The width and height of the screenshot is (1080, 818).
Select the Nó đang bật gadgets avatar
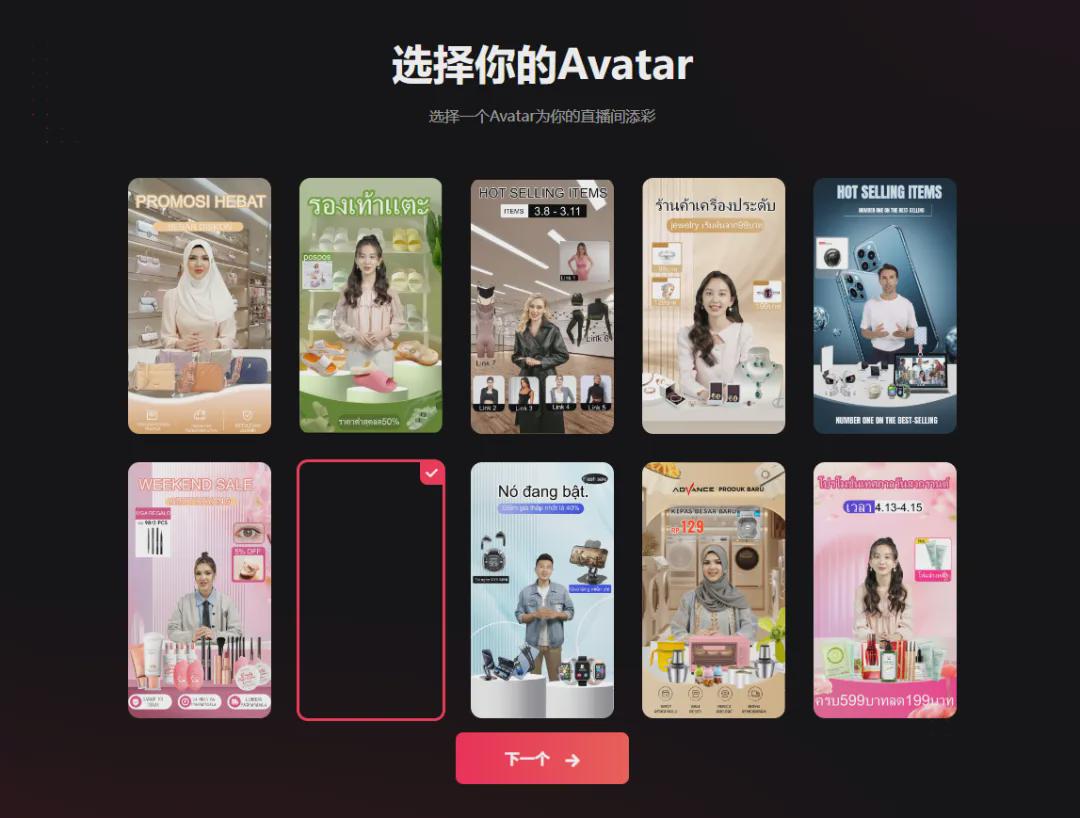[542, 590]
